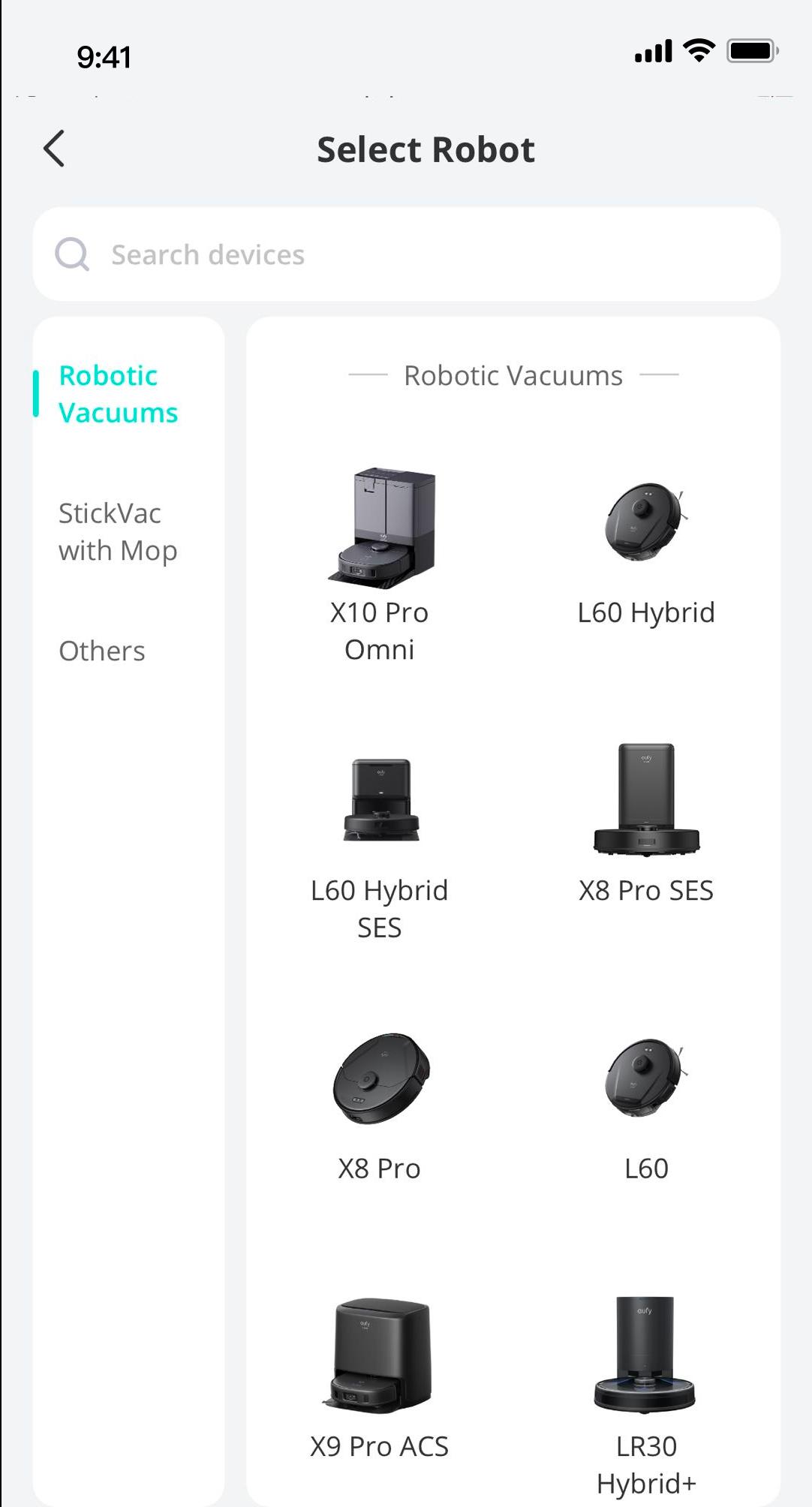Go back using the arrow
Viewport: 812px width, 1507px height.
pos(54,149)
